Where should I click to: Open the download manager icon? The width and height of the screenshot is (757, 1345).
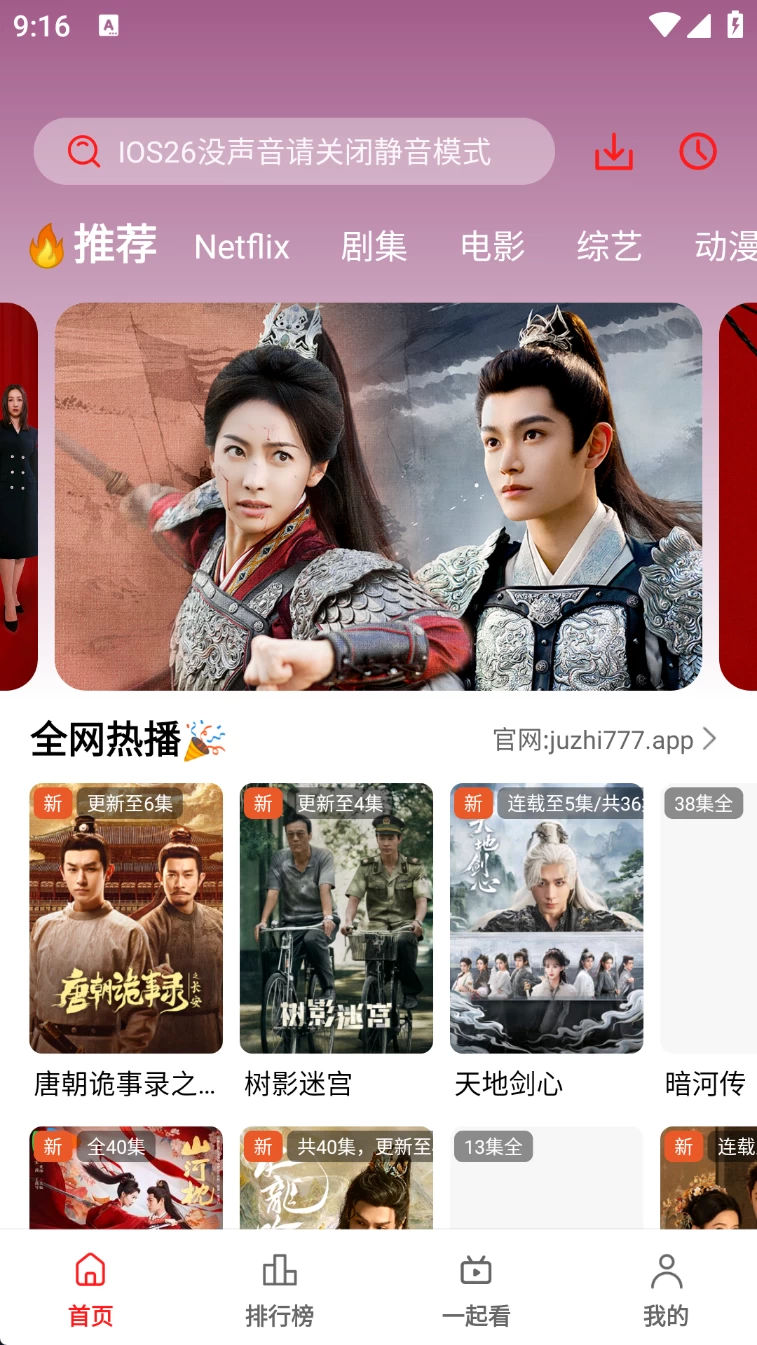click(613, 151)
